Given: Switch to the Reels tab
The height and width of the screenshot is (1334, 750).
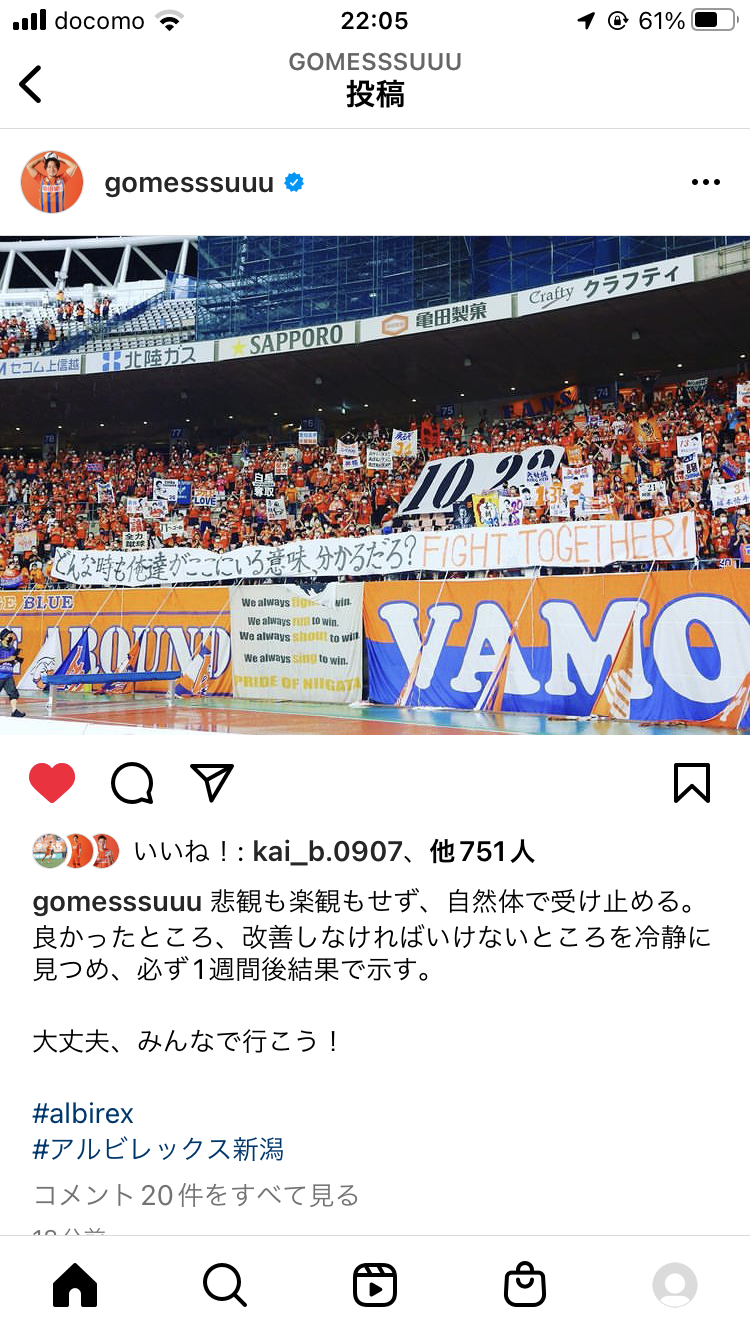Looking at the screenshot, I should pyautogui.click(x=375, y=1284).
